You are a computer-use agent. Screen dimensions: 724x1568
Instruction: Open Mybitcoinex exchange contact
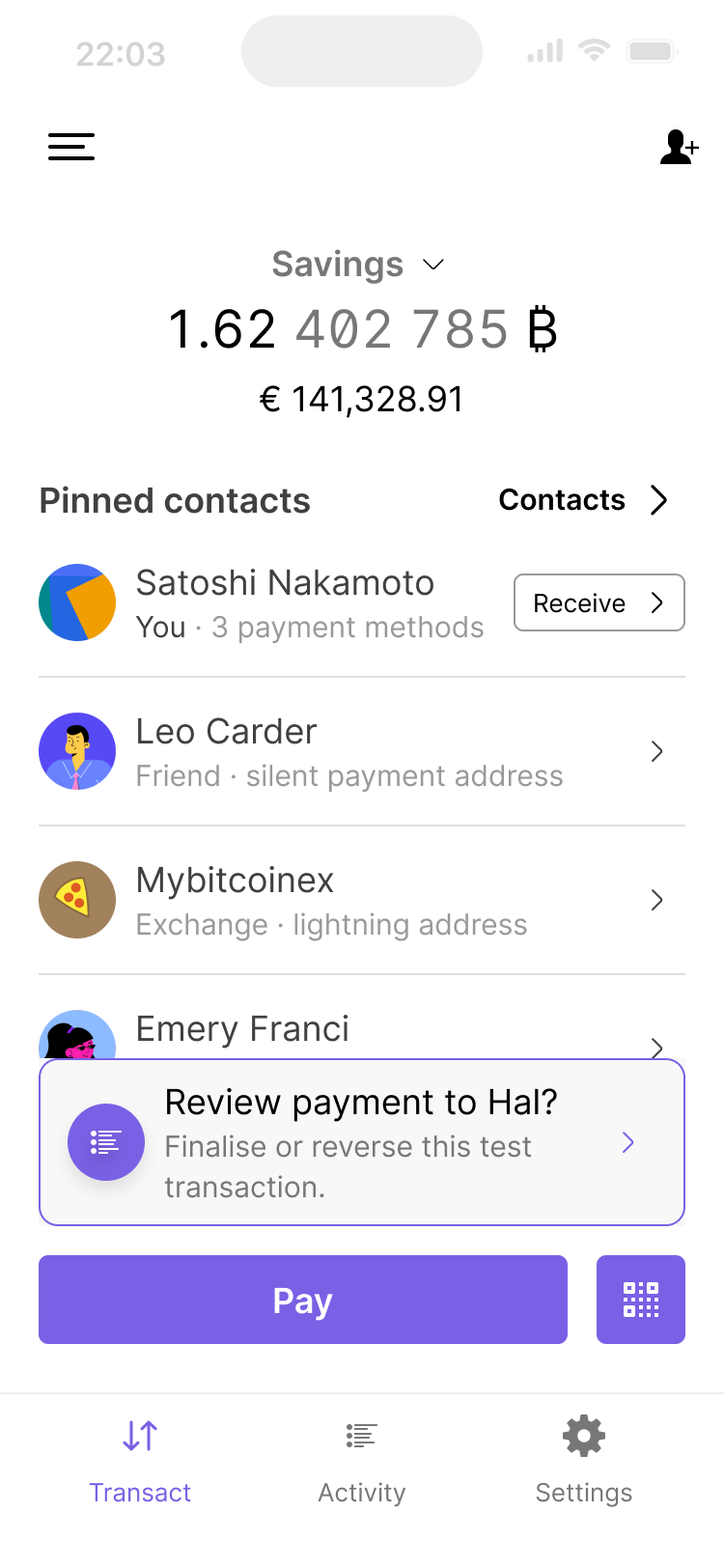(361, 900)
